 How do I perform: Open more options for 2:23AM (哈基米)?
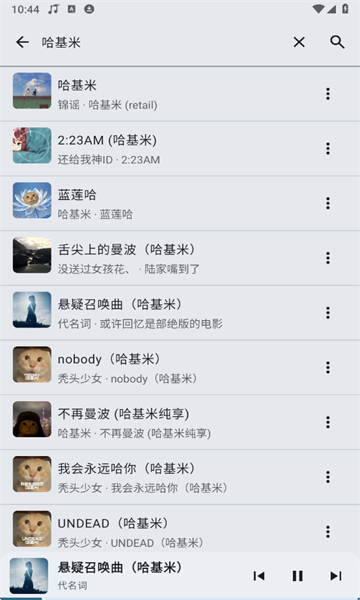[328, 148]
